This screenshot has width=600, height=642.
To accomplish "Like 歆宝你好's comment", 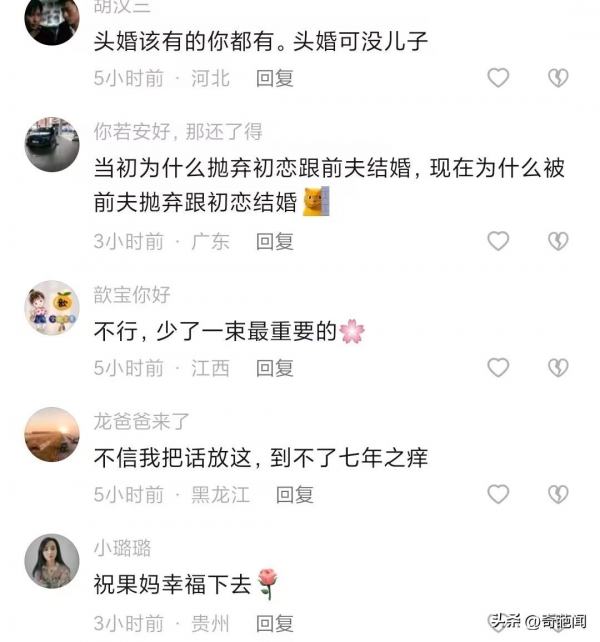I will click(498, 368).
